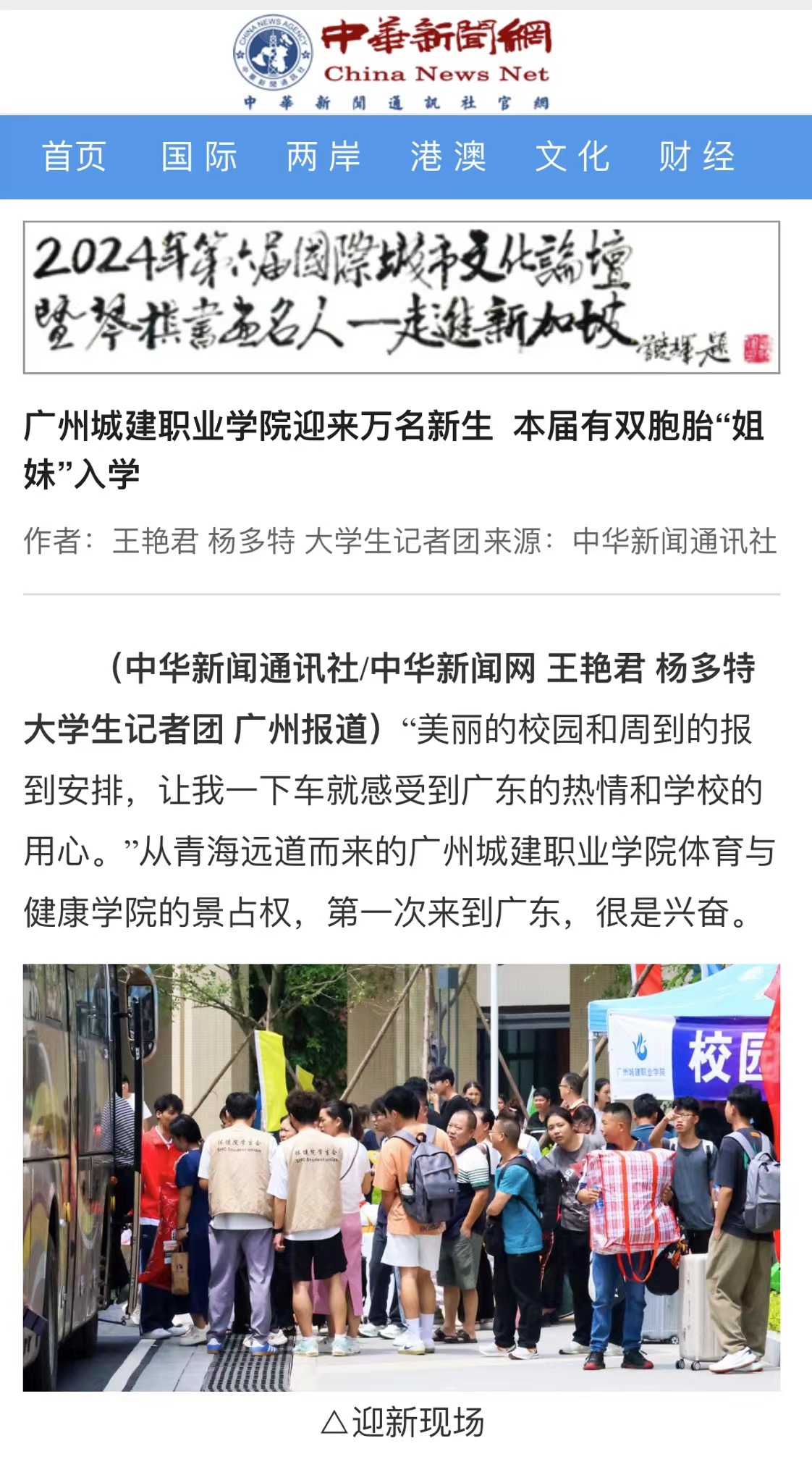Switch to the 国际 section
Screen dimensions: 812x1475
[x=199, y=156]
